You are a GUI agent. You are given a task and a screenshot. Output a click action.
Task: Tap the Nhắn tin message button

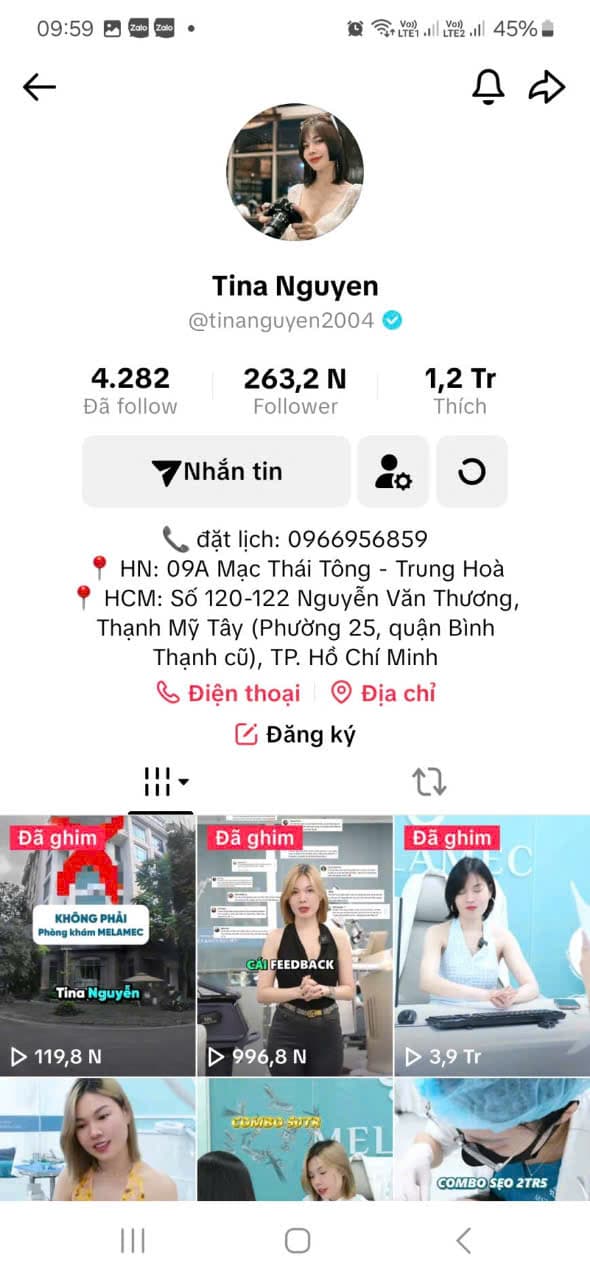click(216, 472)
